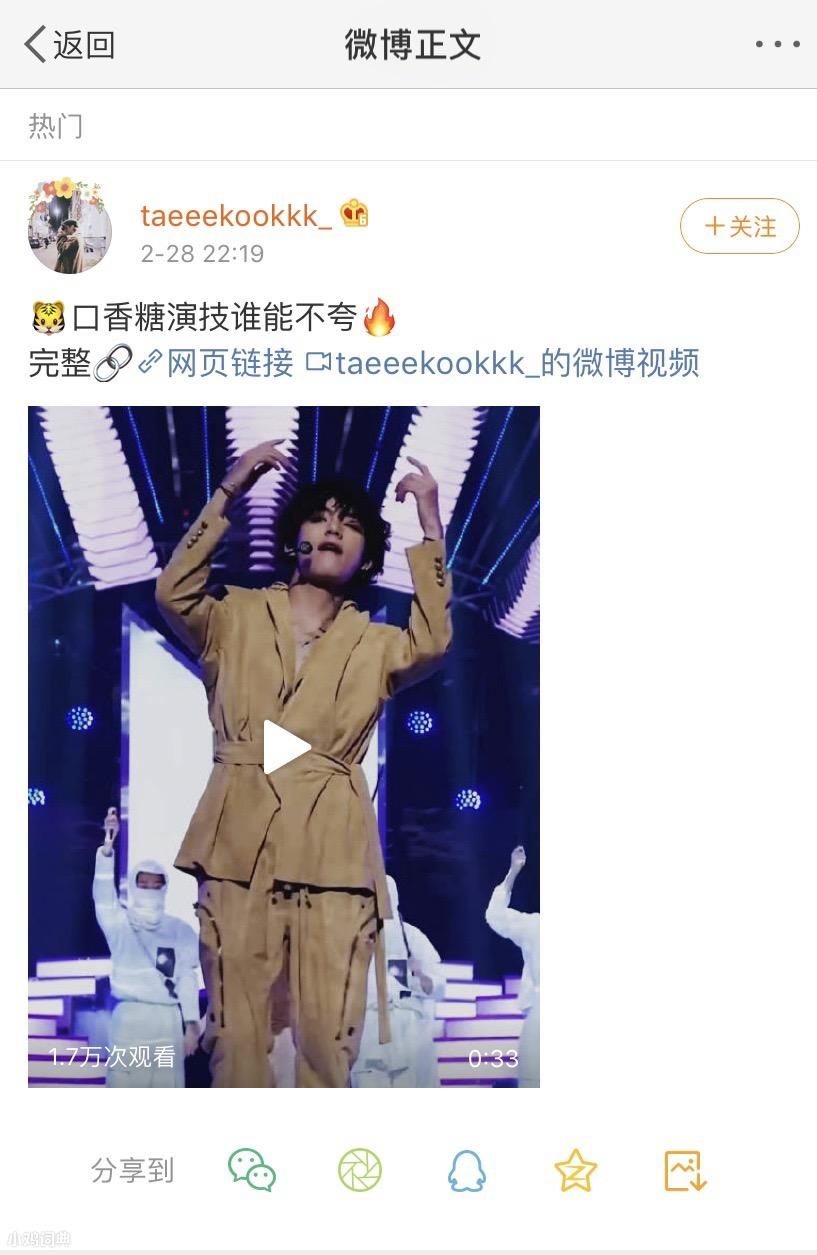The width and height of the screenshot is (817, 1255).
Task: Share post to WeChat
Action: (x=251, y=1170)
